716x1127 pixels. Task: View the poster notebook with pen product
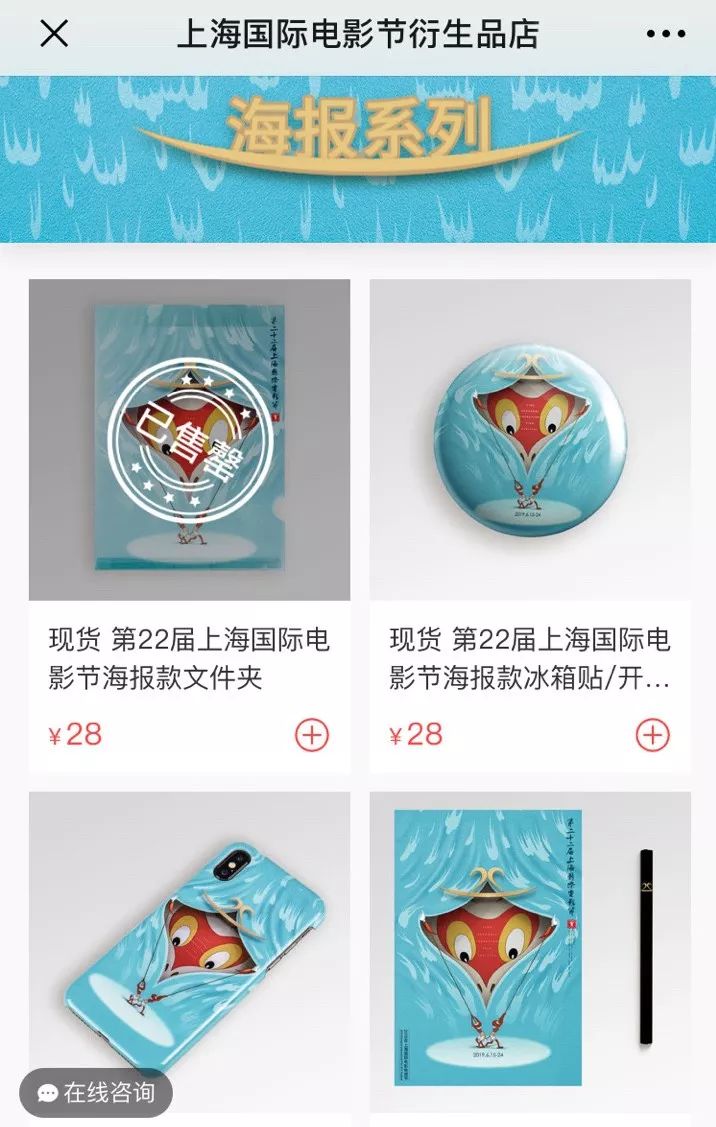pos(530,950)
